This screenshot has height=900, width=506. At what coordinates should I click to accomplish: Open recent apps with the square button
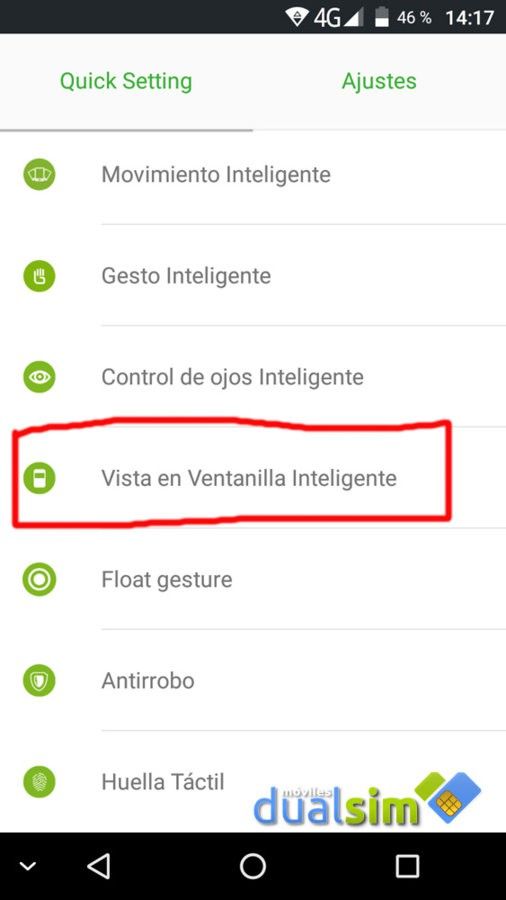407,866
